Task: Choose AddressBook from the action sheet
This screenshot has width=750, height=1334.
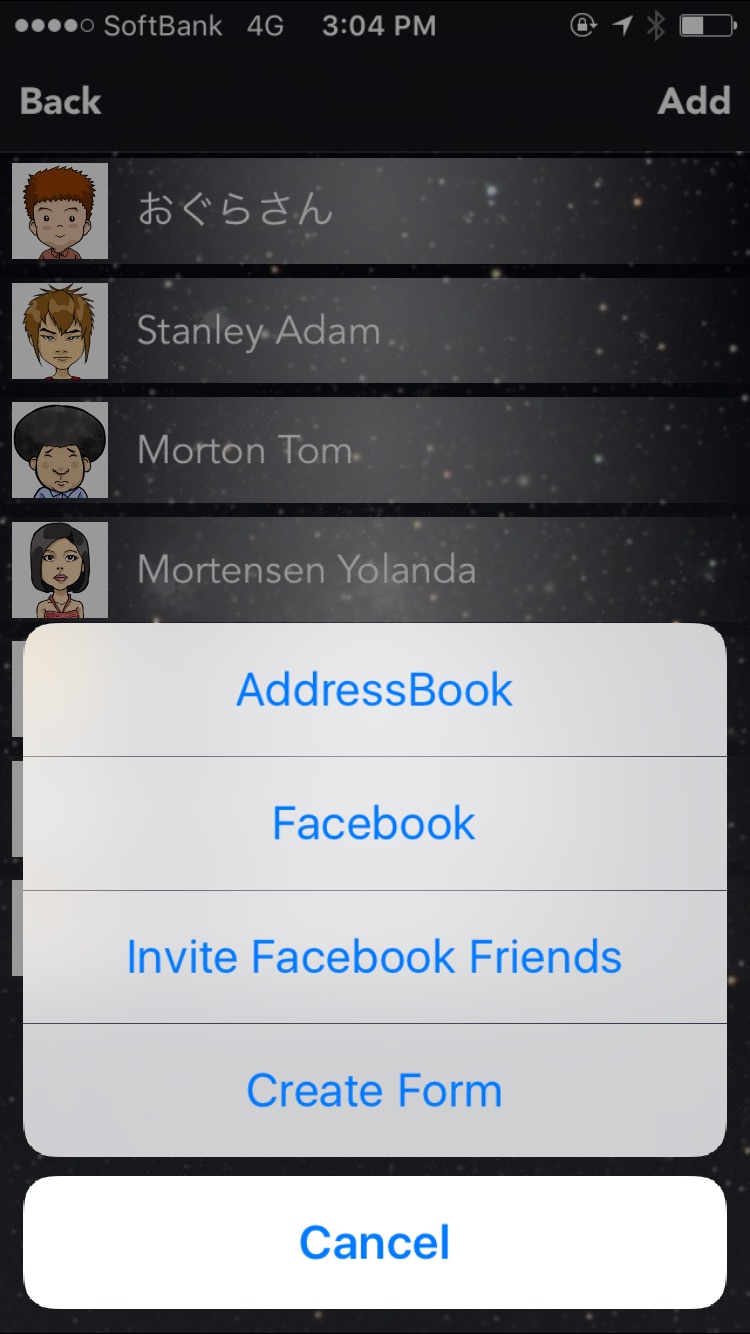Action: [374, 690]
